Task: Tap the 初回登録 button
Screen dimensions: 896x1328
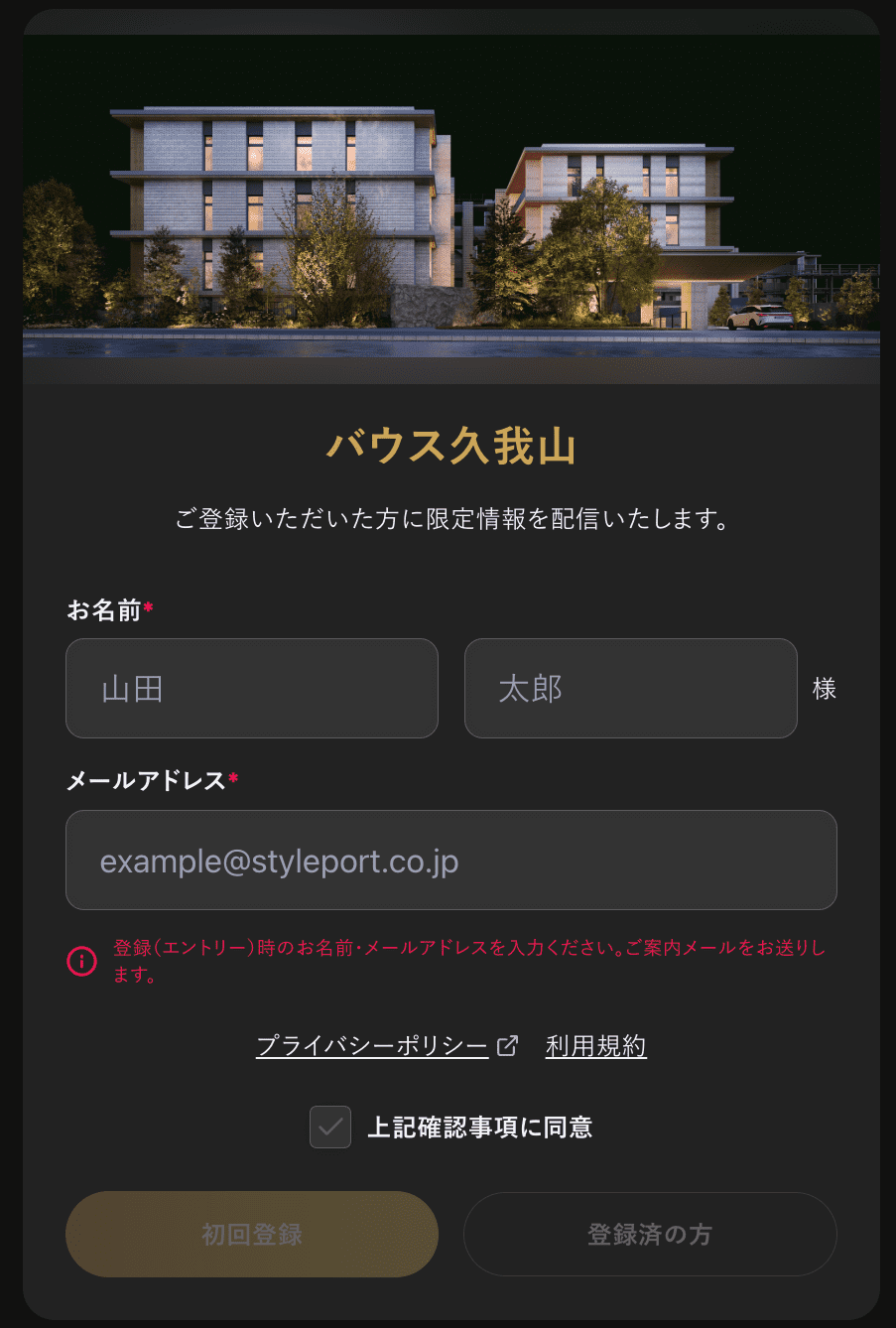Action: click(251, 1234)
